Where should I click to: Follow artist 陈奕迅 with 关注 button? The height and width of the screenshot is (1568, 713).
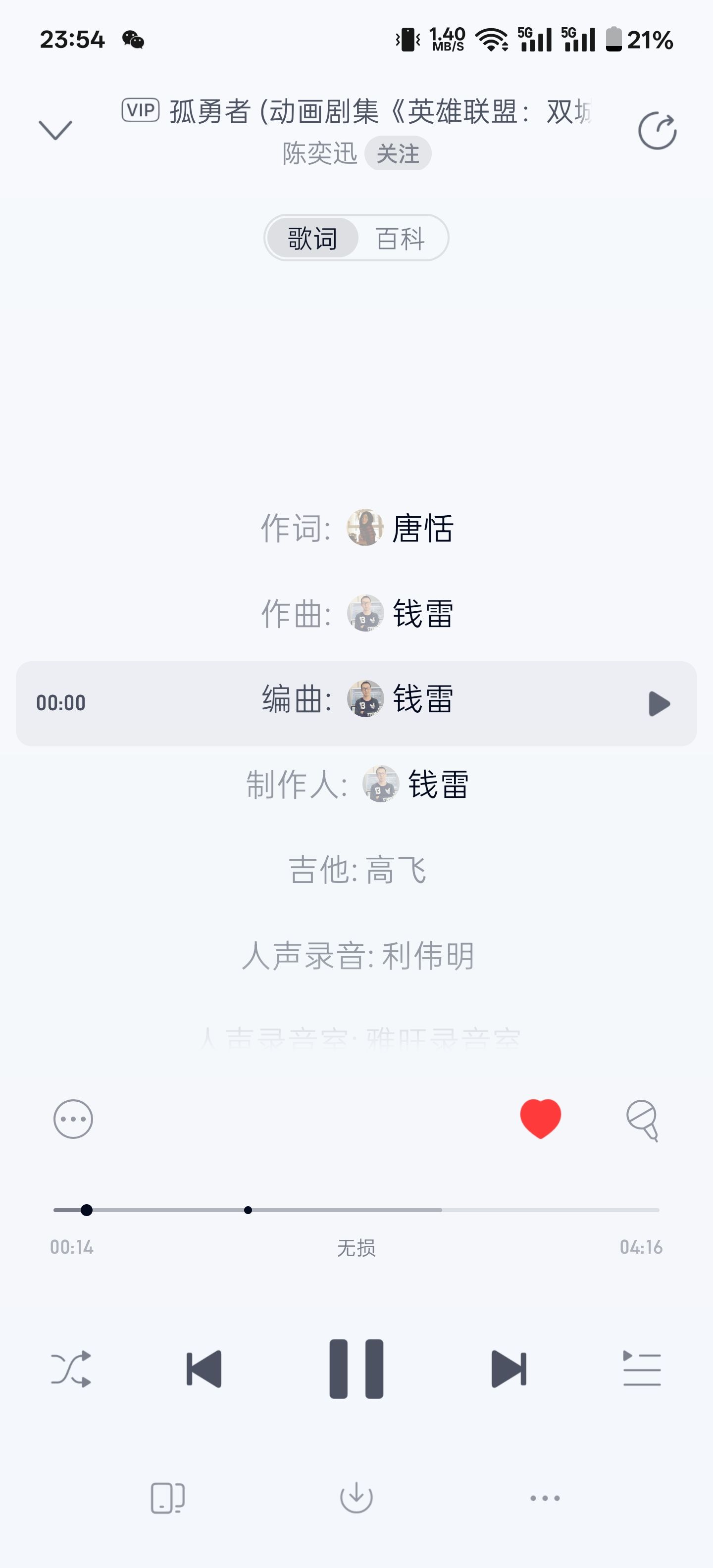tap(398, 153)
